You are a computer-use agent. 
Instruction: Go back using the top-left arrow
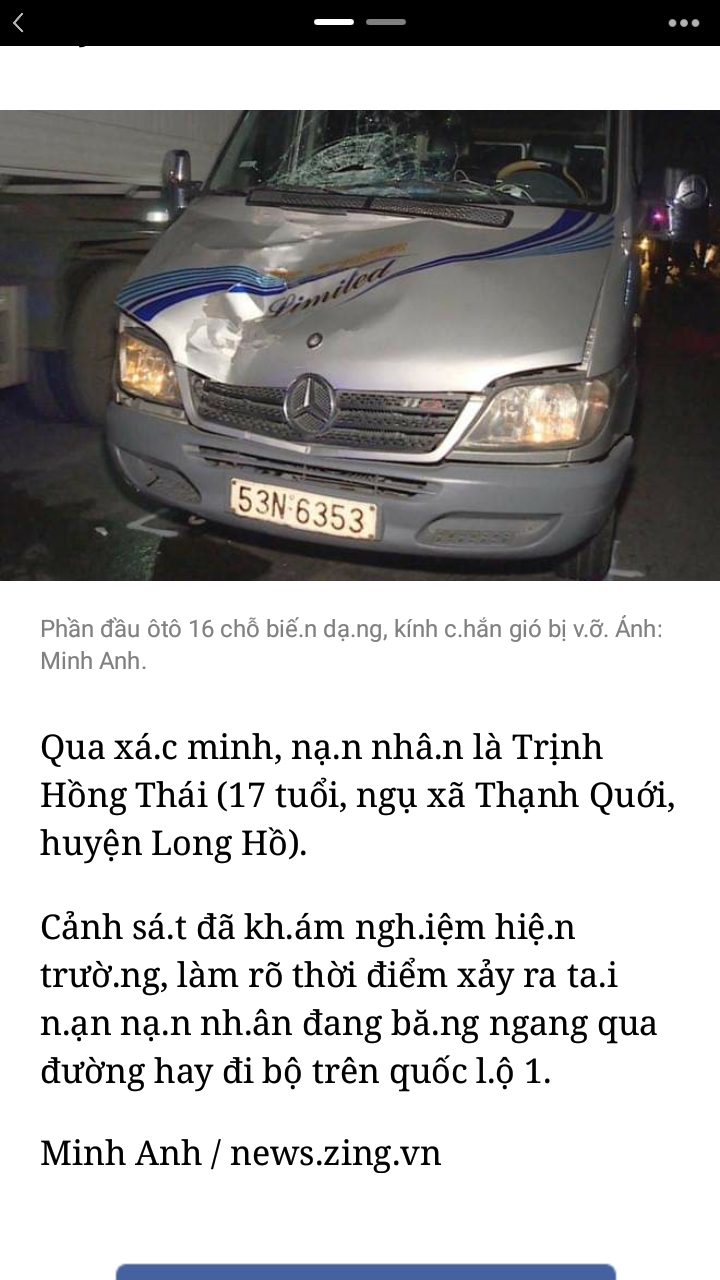tap(18, 22)
